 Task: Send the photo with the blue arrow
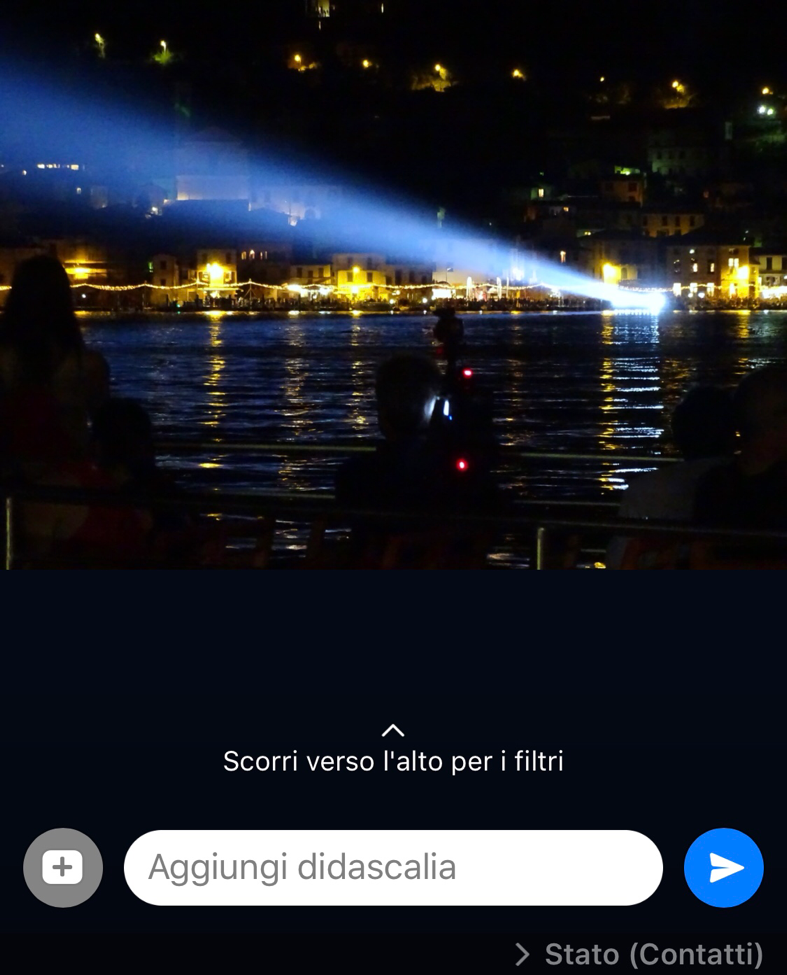(724, 867)
